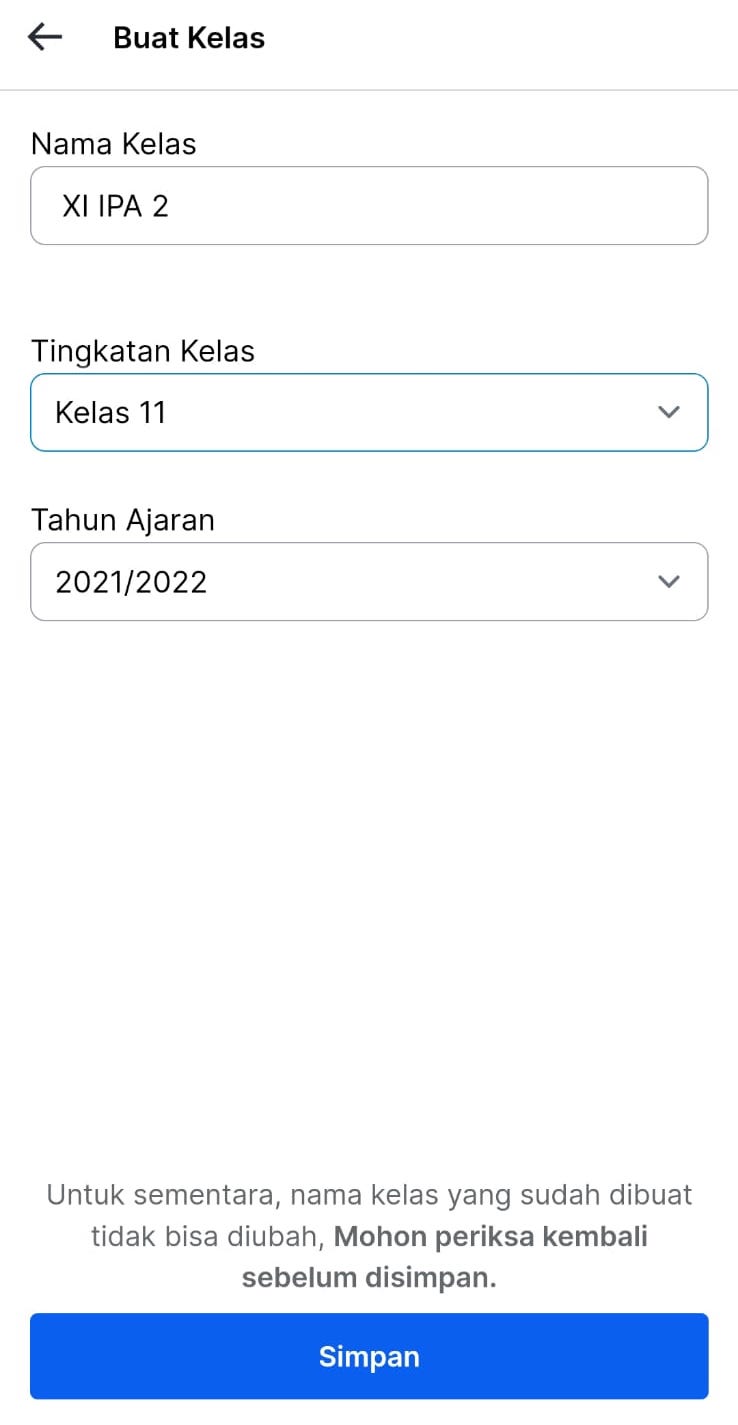This screenshot has height=1425, width=738.
Task: Edit the Nama Kelas text field
Action: click(369, 206)
